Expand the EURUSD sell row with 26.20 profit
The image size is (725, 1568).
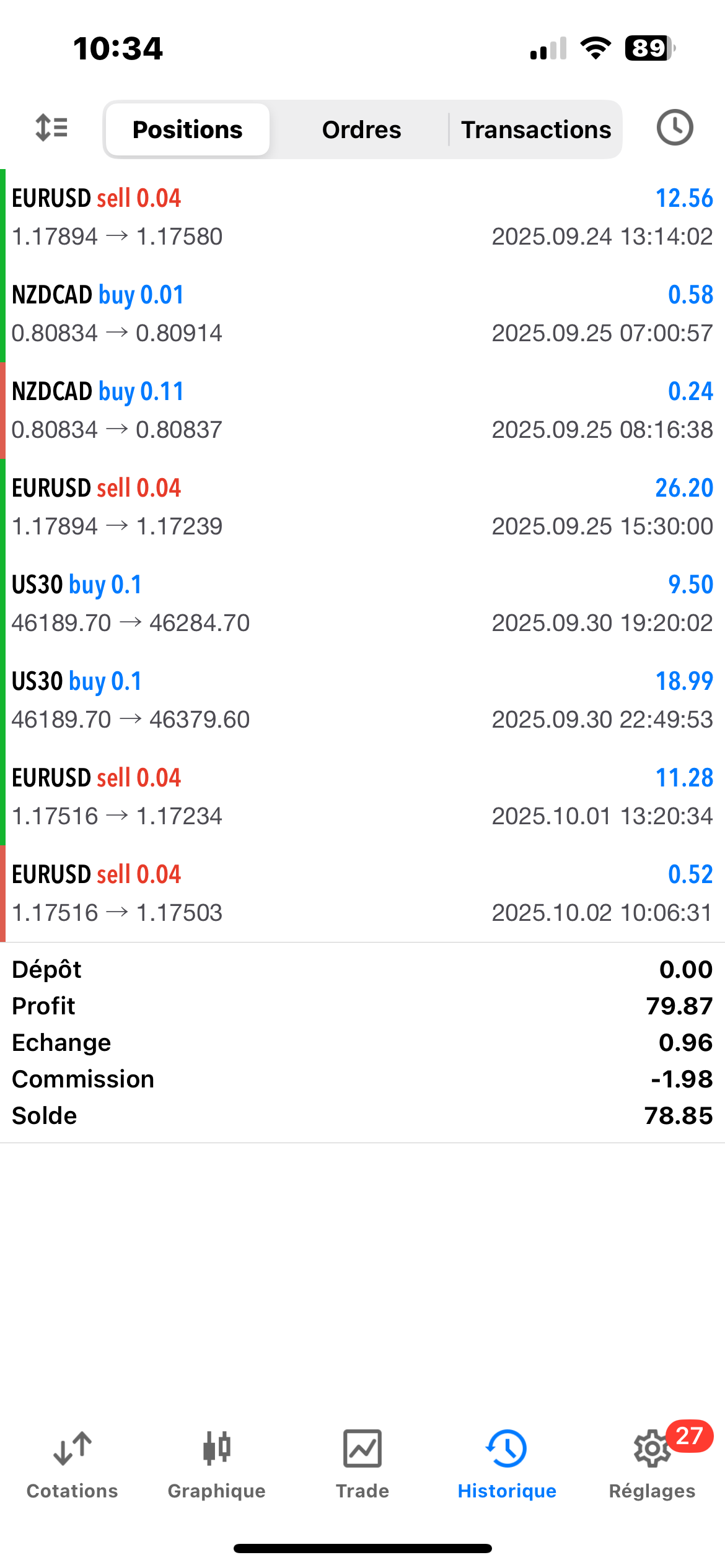click(362, 507)
